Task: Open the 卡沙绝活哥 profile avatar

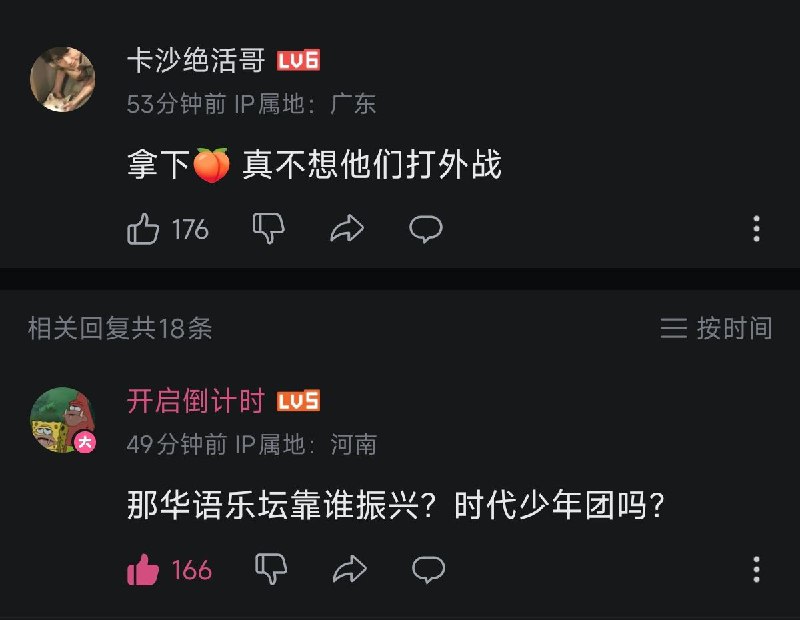Action: pyautogui.click(x=63, y=78)
